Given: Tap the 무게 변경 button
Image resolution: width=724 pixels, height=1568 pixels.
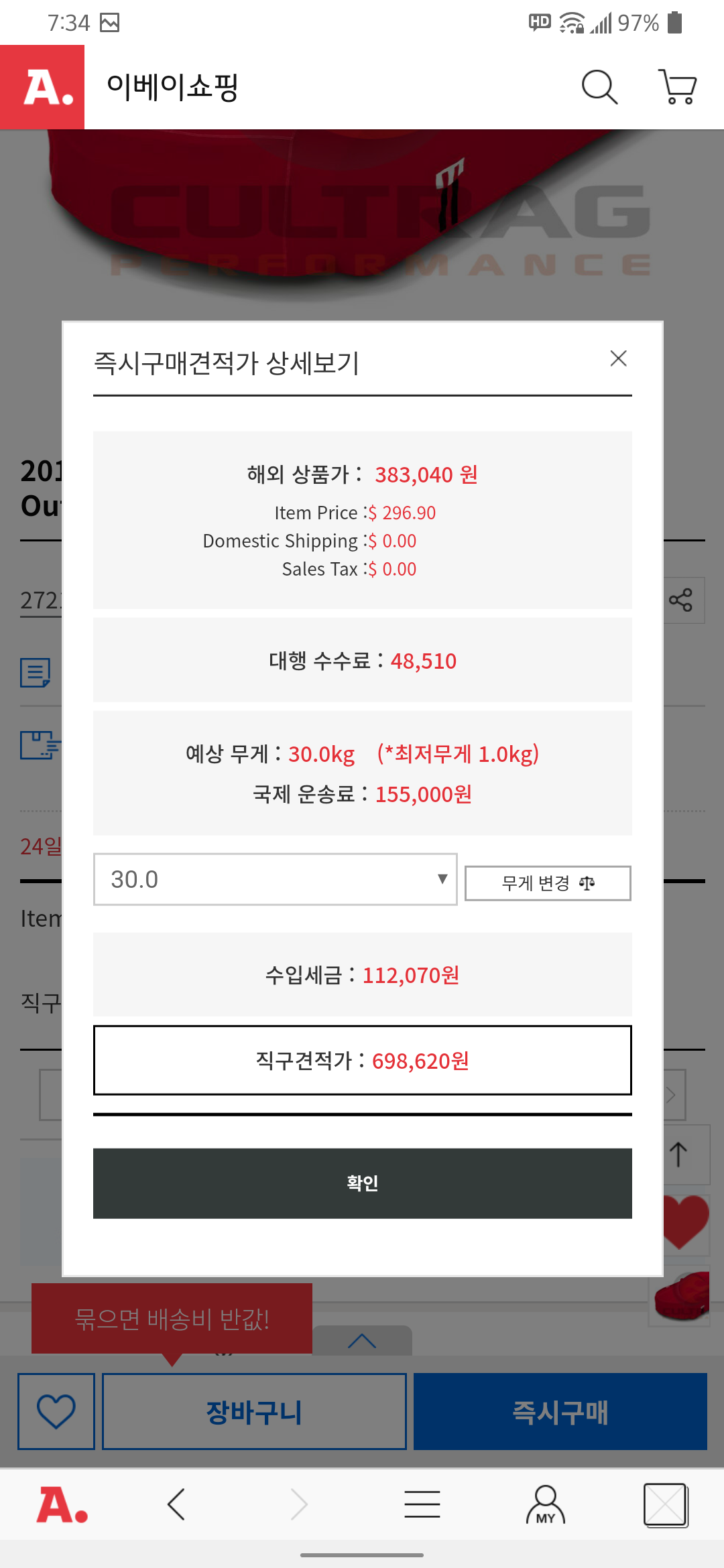Looking at the screenshot, I should [548, 883].
